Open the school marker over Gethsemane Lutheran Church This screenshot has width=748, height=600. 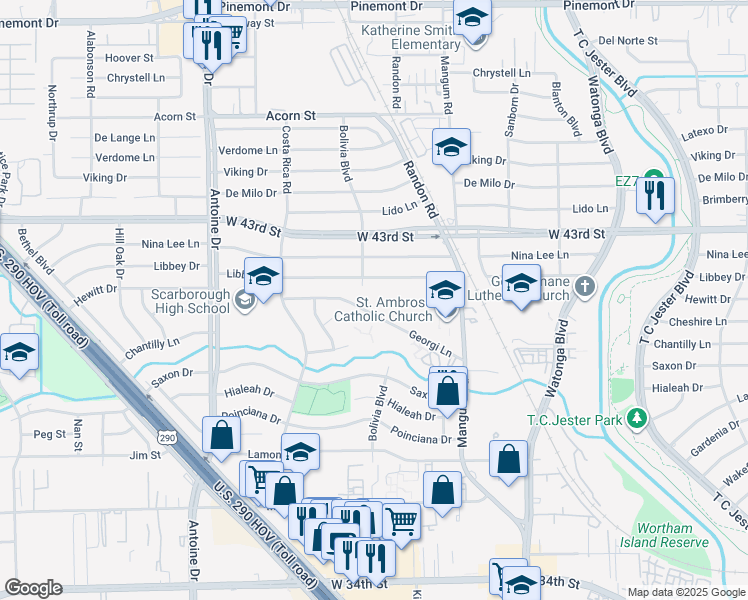[x=521, y=284]
